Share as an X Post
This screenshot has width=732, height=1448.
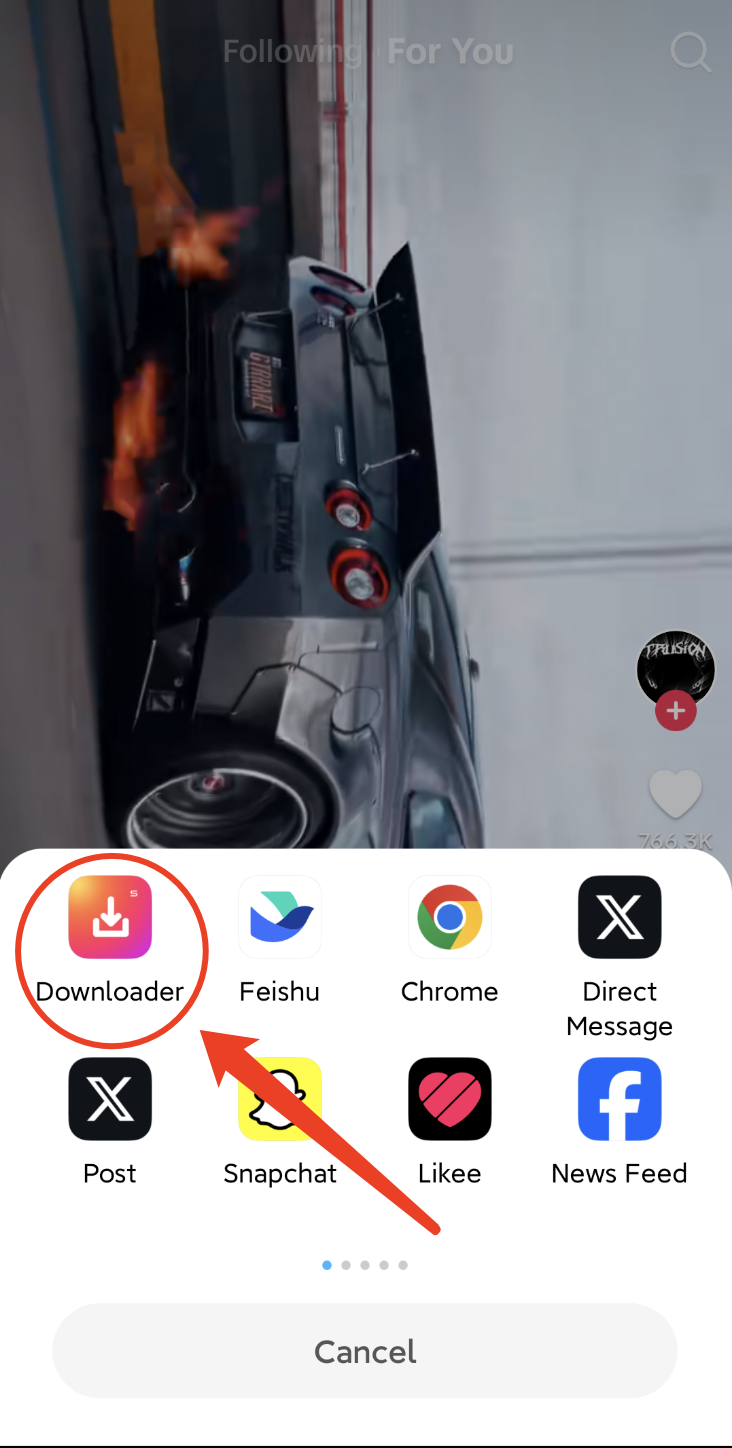(110, 1099)
